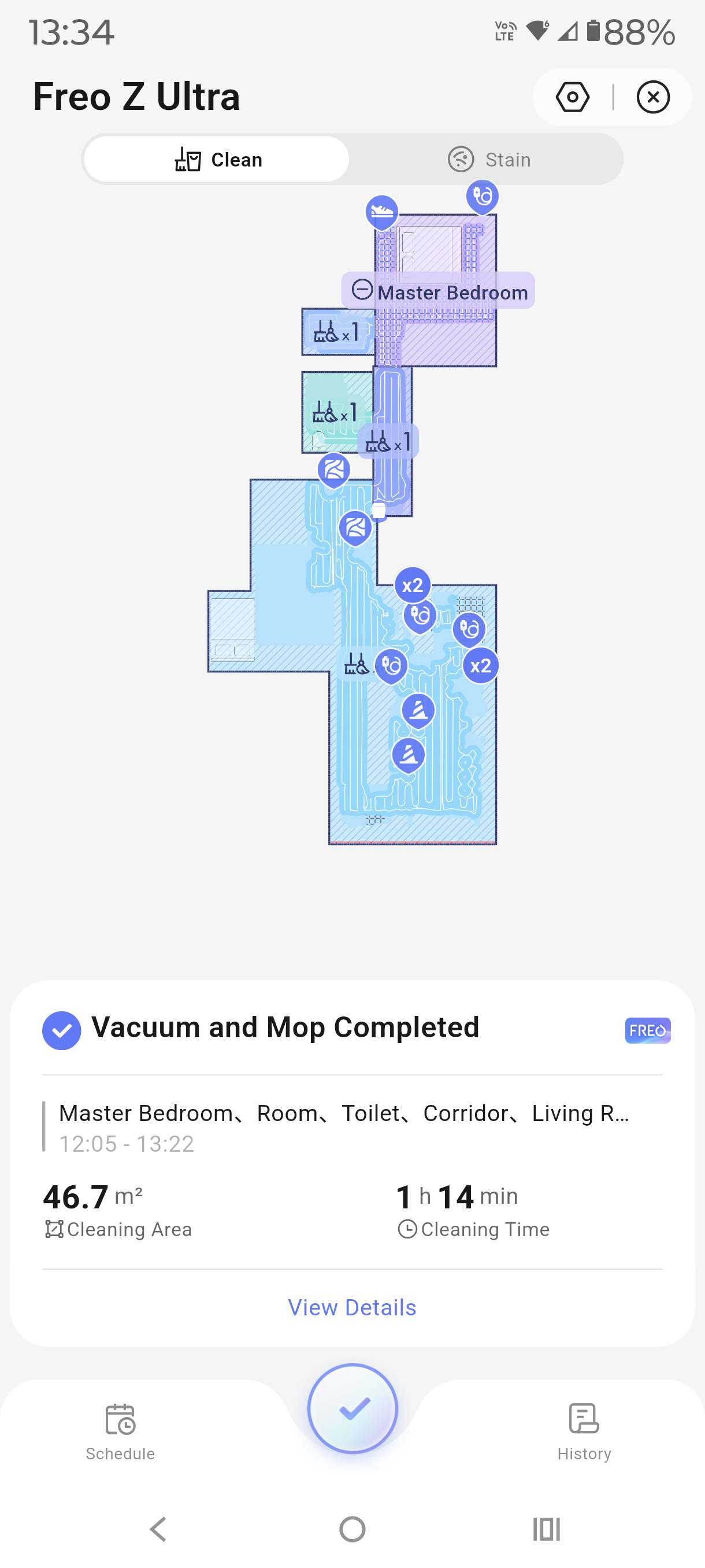Tap the Master Bedroom label on map
This screenshot has width=705, height=1568.
click(x=438, y=291)
